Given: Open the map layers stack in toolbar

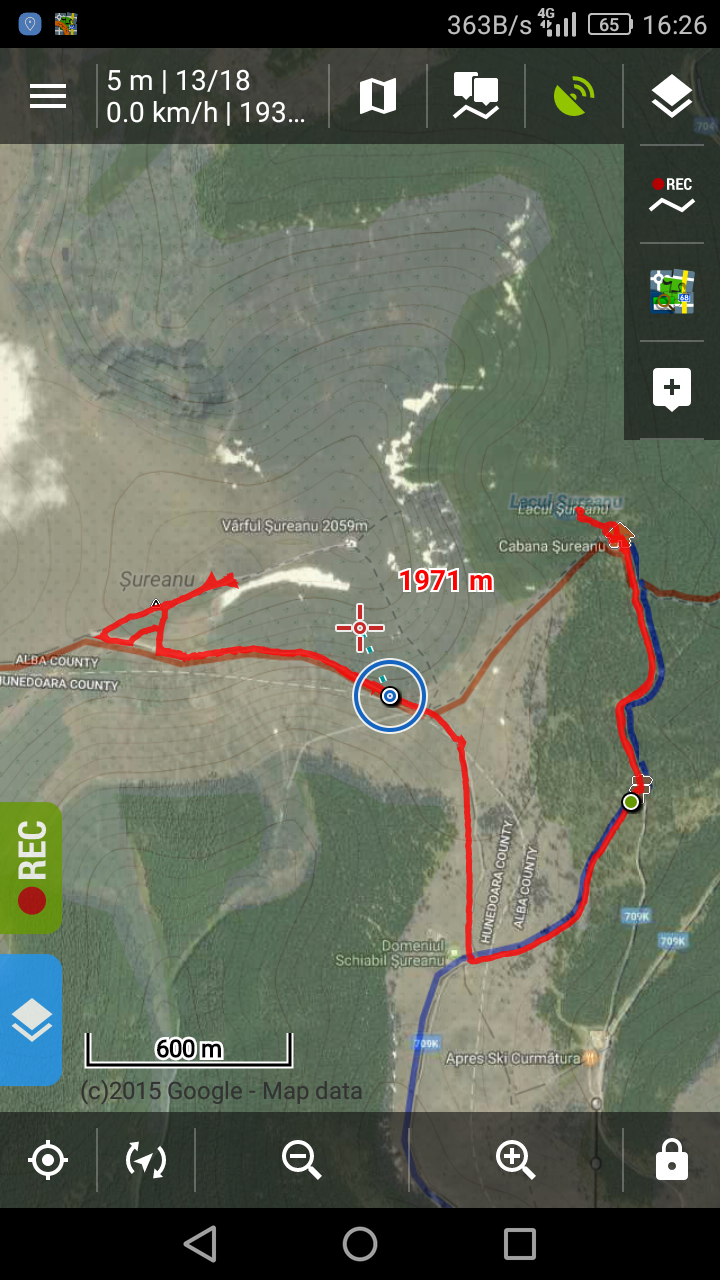Looking at the screenshot, I should point(671,96).
